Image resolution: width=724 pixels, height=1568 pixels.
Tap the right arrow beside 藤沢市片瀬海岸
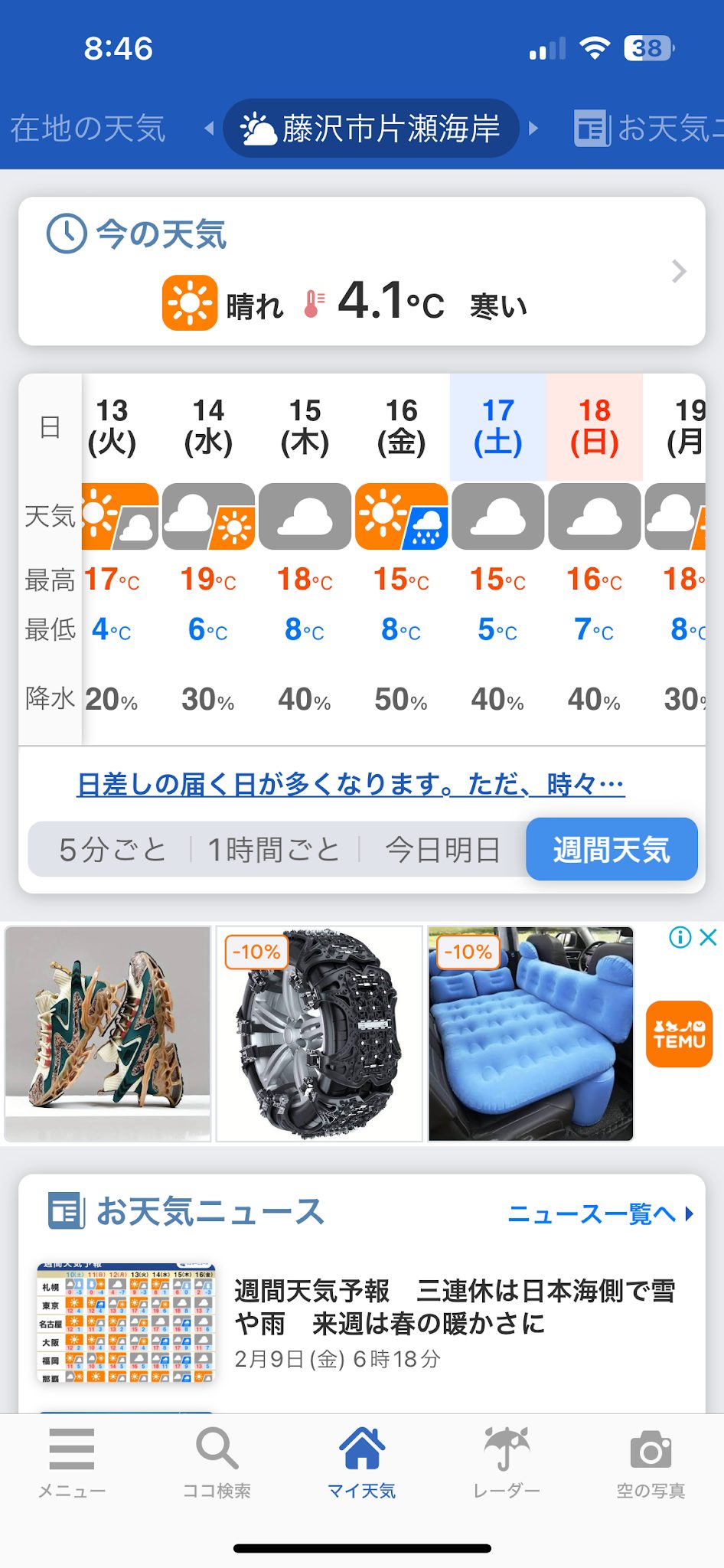point(533,129)
